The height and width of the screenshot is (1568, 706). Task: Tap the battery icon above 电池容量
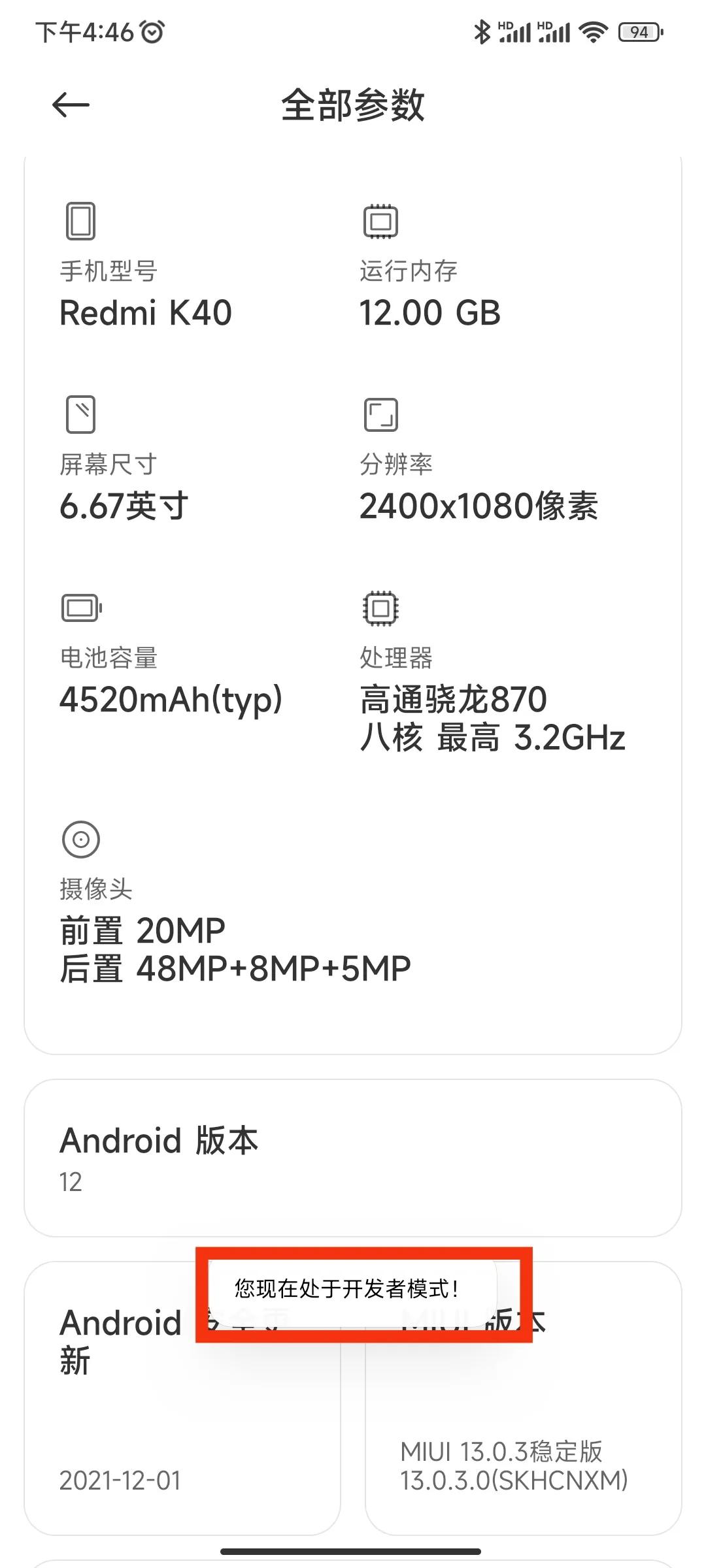[x=81, y=608]
